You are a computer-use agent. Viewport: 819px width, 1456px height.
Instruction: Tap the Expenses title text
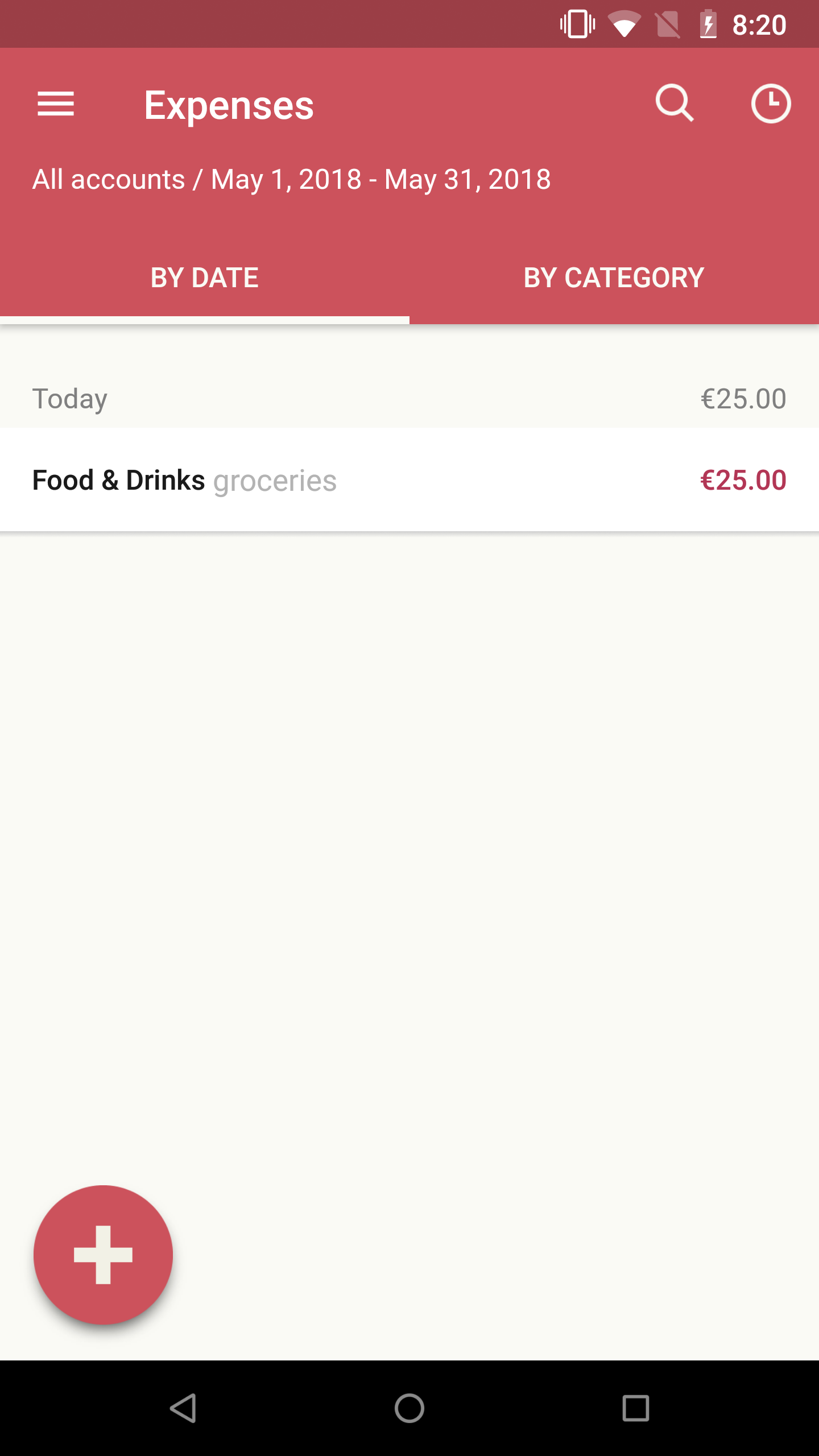pyautogui.click(x=229, y=105)
